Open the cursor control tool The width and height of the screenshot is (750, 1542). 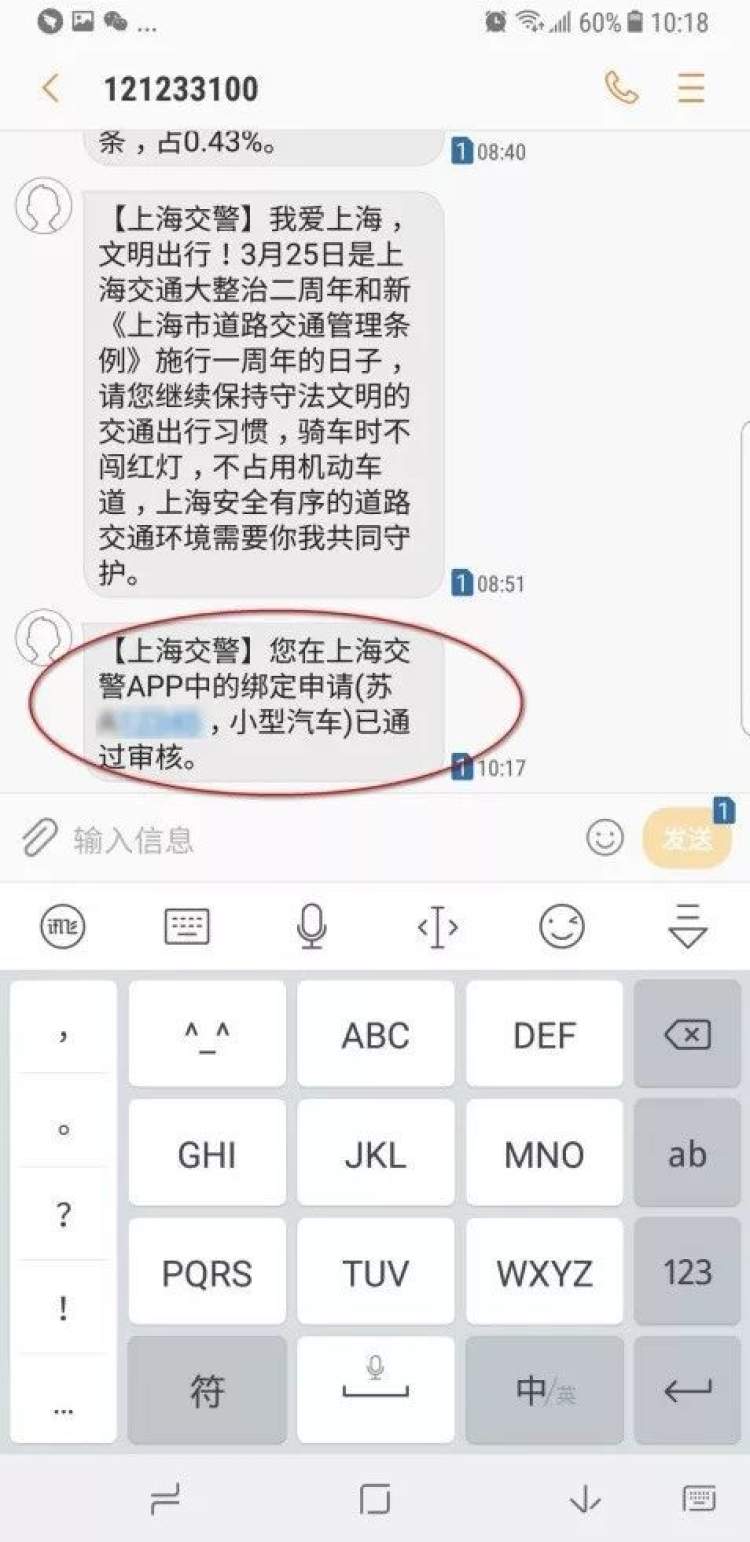pos(437,927)
